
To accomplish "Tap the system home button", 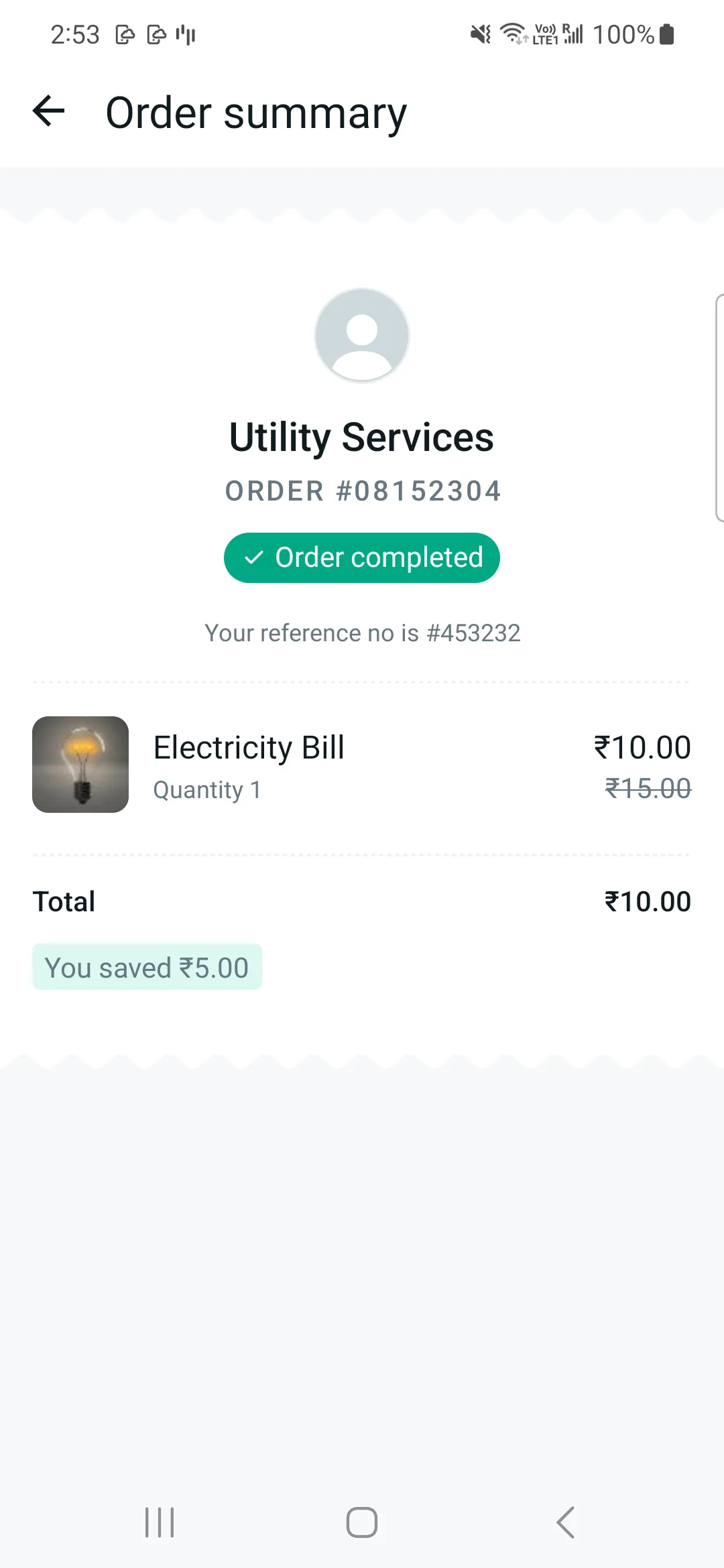I will pos(362,1522).
